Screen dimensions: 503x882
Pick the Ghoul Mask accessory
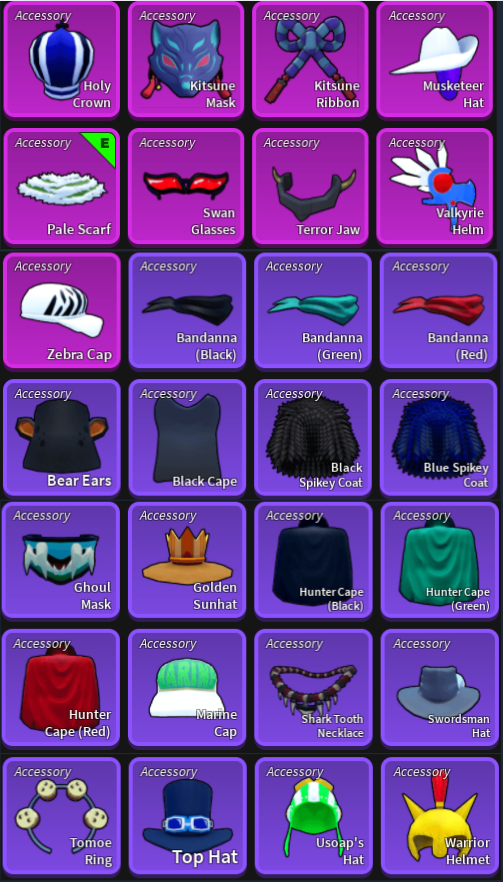pyautogui.click(x=61, y=560)
